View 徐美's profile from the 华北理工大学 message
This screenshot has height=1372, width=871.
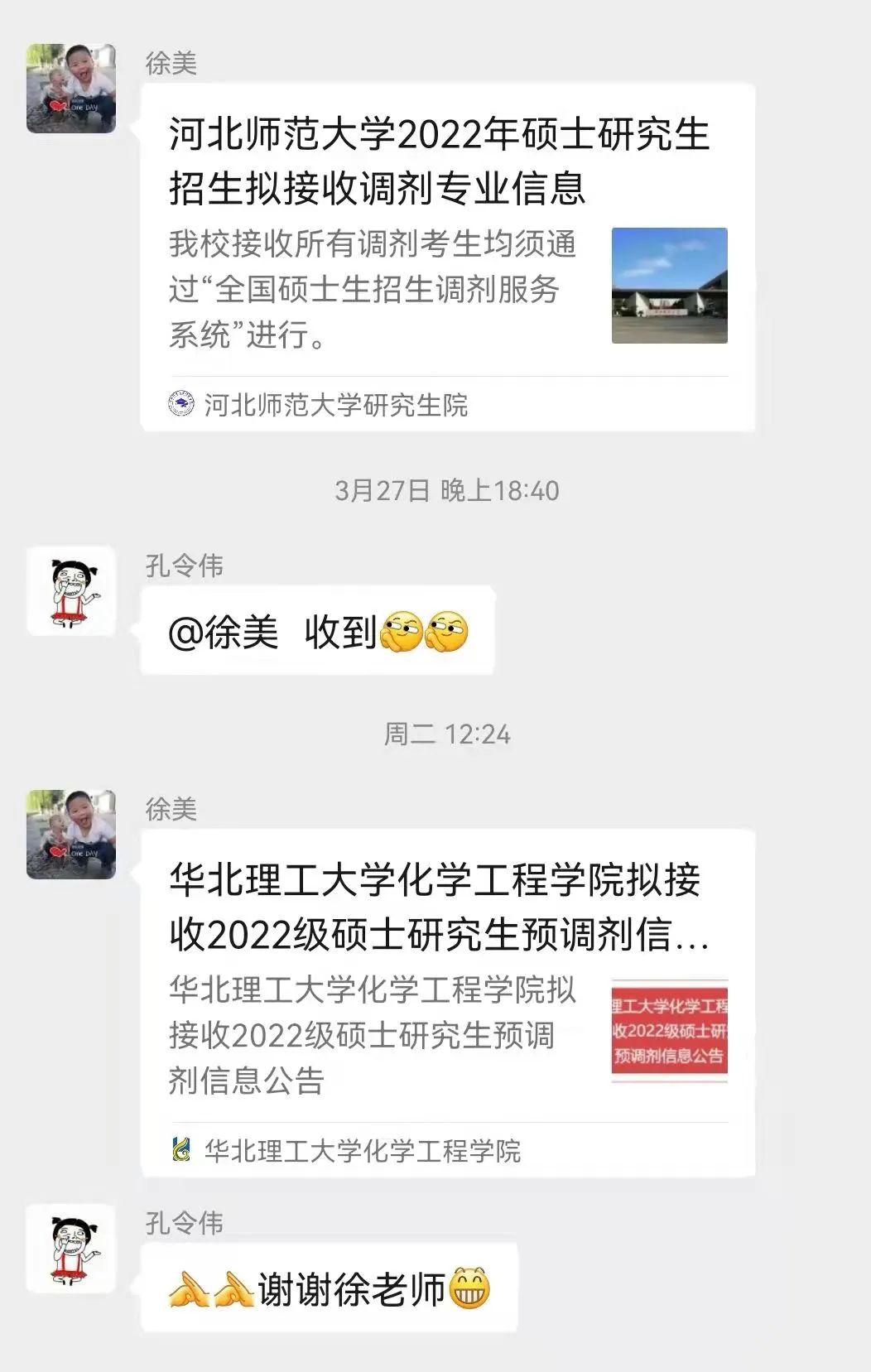click(x=71, y=834)
